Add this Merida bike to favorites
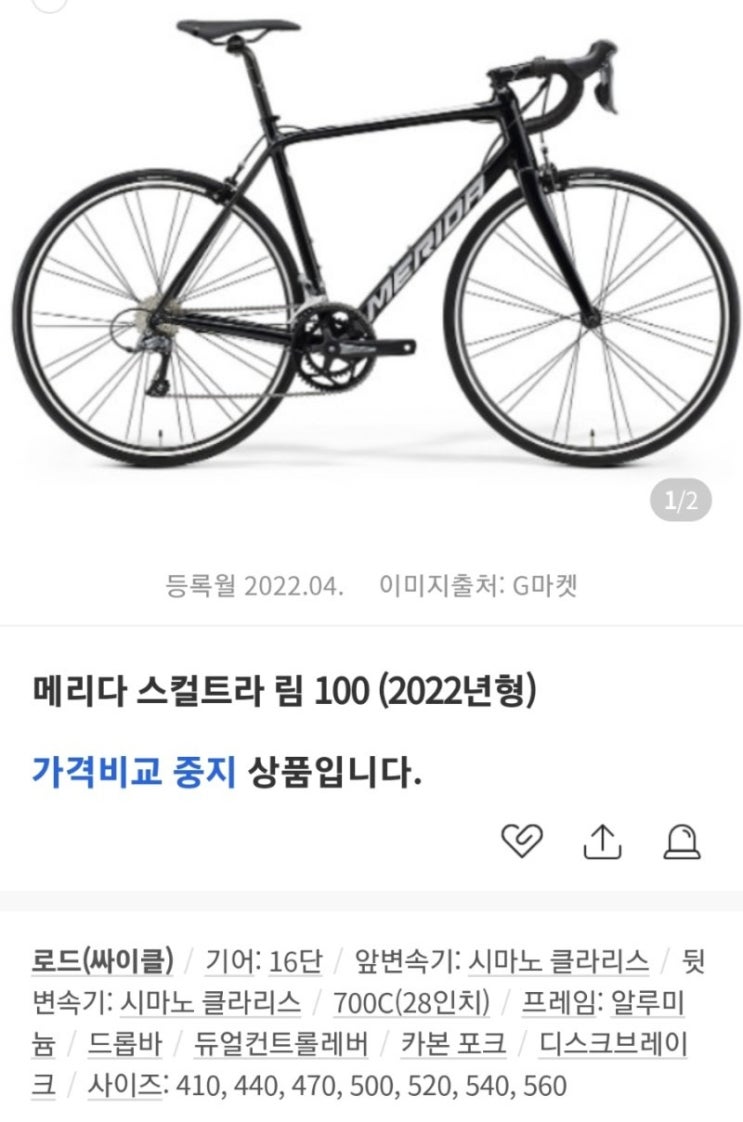 coord(521,843)
